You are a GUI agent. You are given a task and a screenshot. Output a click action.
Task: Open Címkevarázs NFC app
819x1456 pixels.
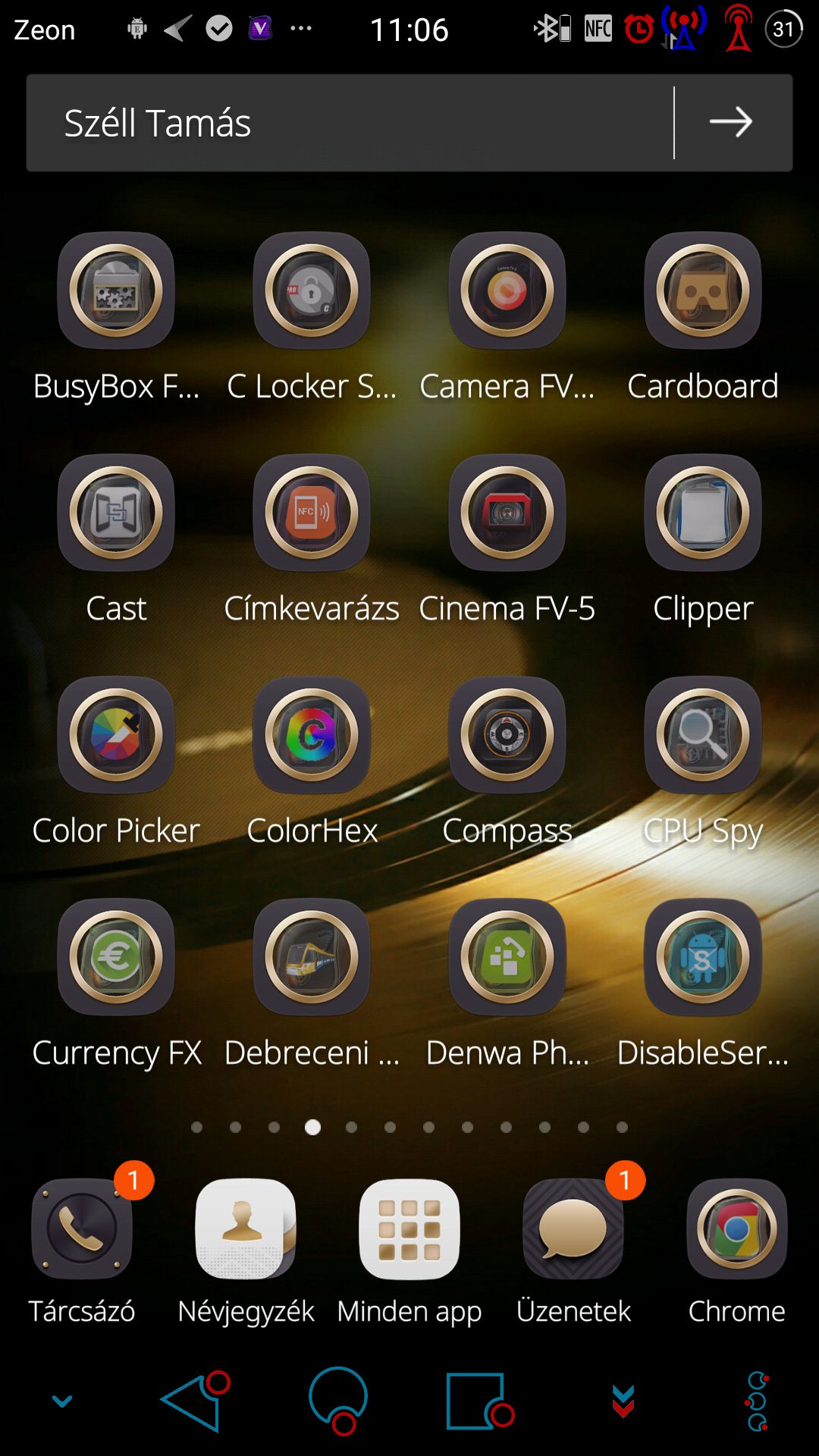click(x=312, y=513)
